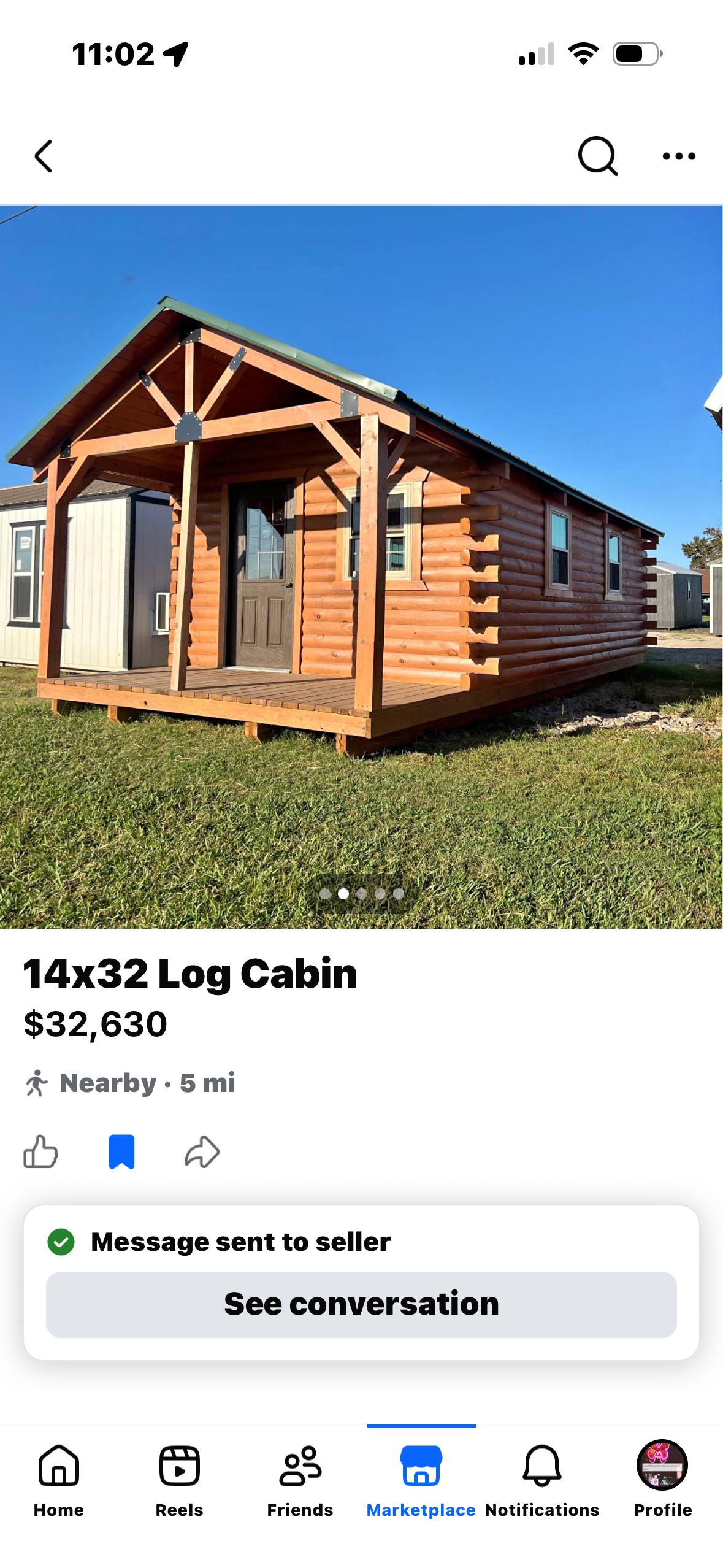View the log cabin listing photo
723x1568 pixels.
[361, 566]
